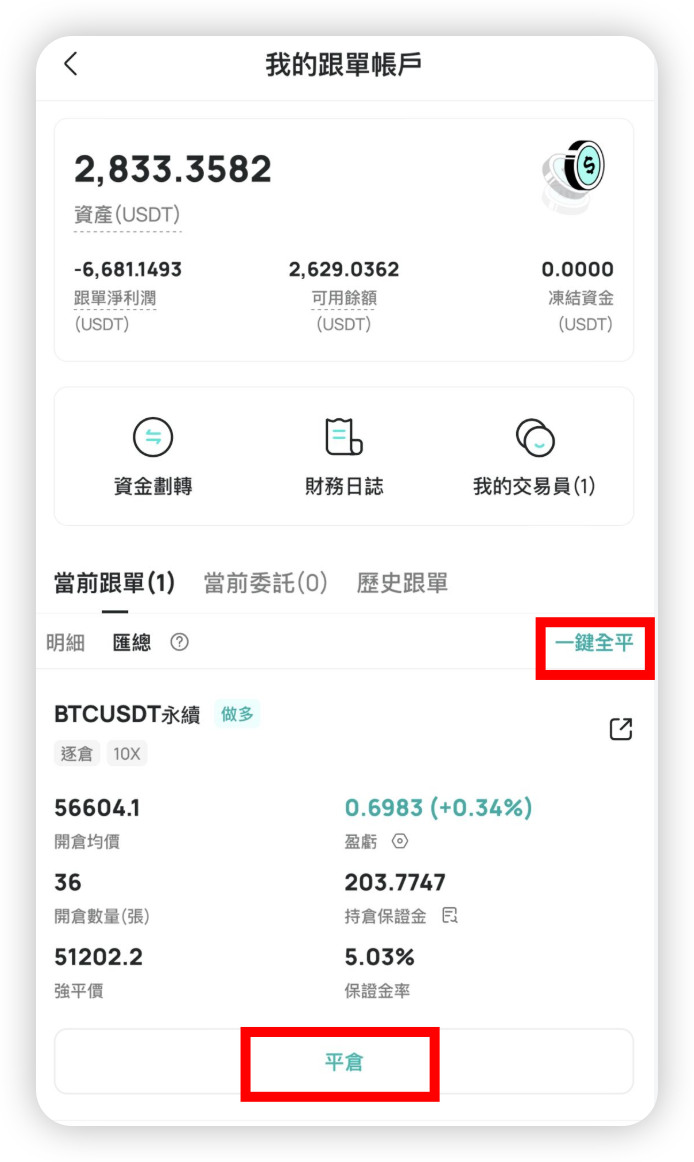The image size is (694, 1162).
Task: Select the 匯總 summary view
Action: (132, 643)
